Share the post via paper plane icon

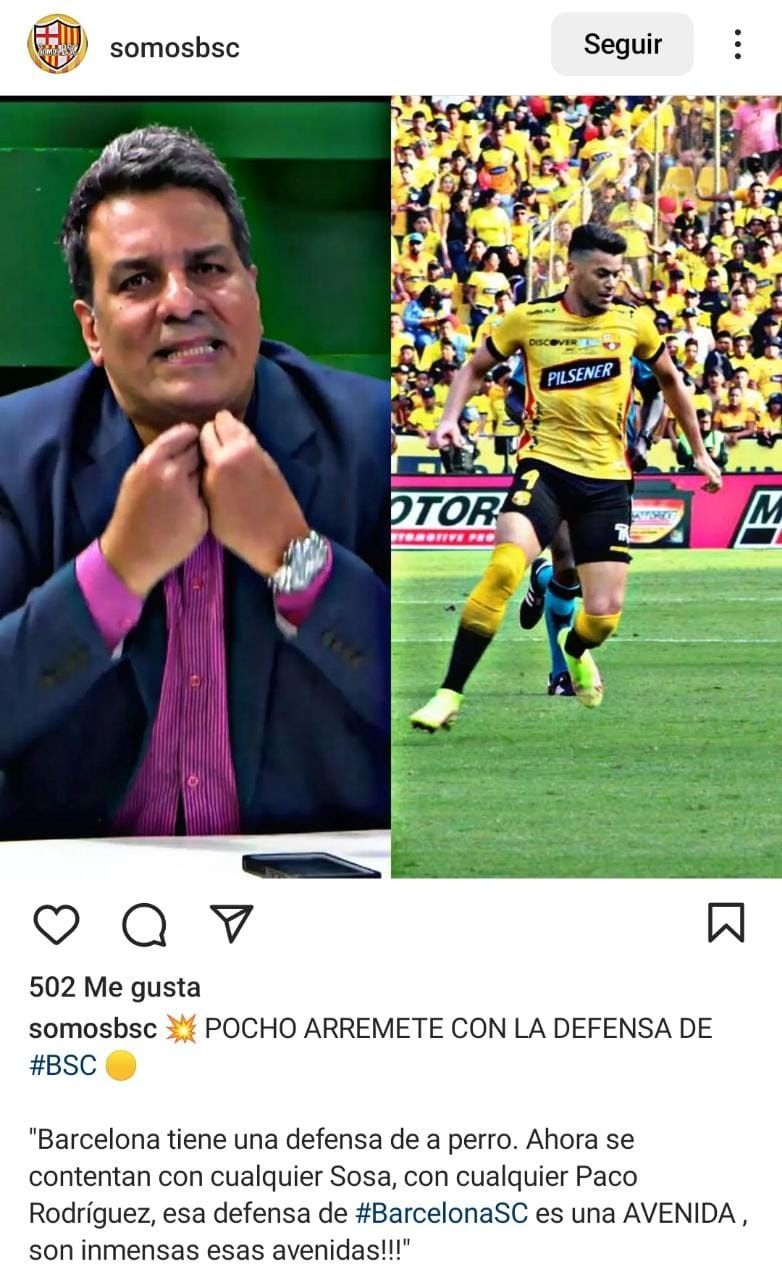[231, 923]
